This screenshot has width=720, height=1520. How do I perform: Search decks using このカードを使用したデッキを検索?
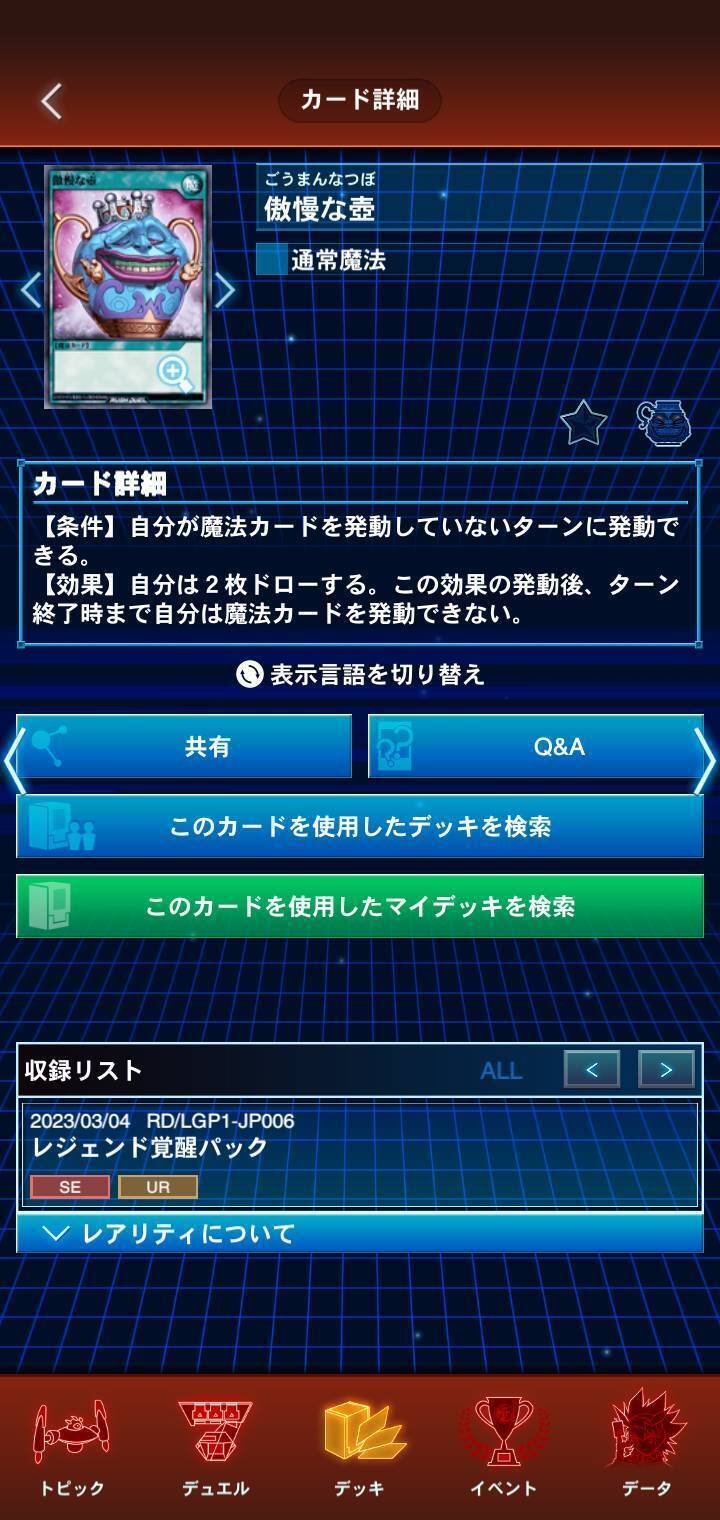[x=360, y=827]
